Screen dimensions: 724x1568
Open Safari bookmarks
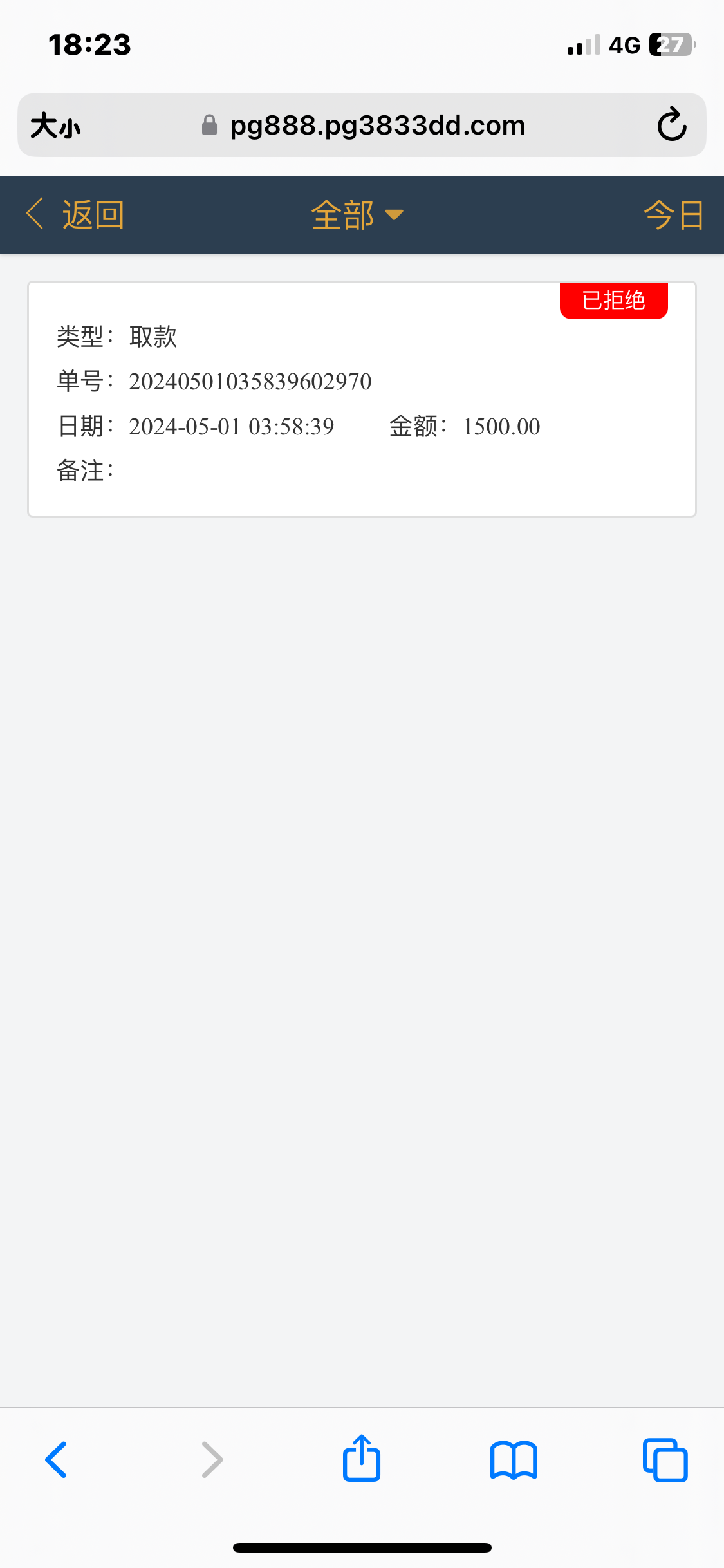click(513, 1460)
